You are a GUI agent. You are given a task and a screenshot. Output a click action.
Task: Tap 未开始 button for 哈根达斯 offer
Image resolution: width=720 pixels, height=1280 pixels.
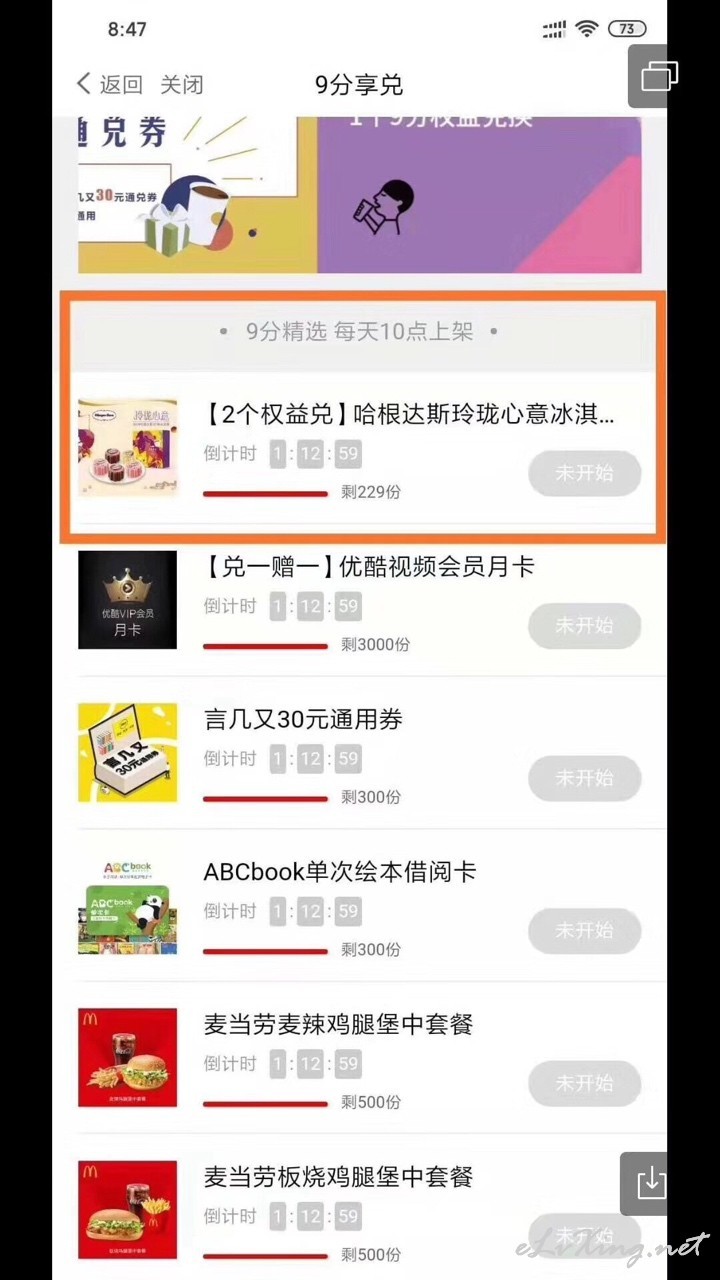tap(584, 473)
